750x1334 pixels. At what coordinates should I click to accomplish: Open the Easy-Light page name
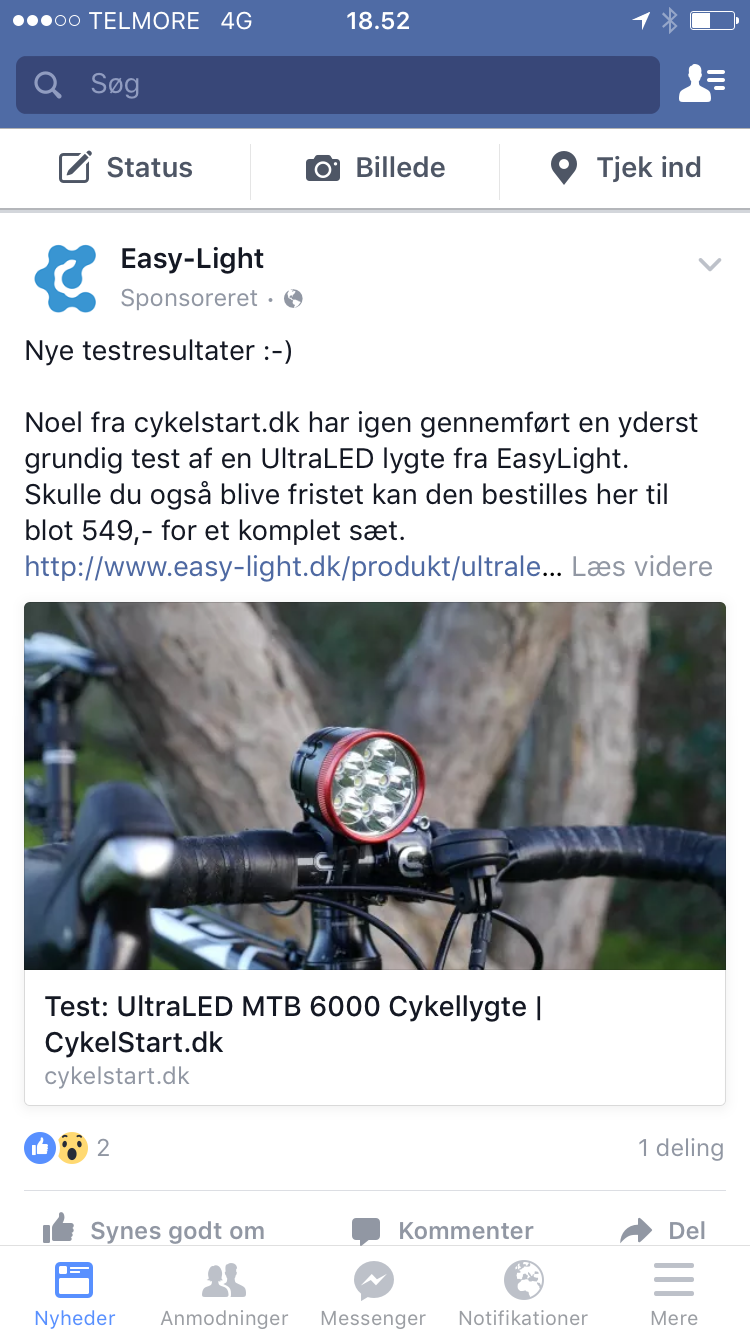(192, 258)
